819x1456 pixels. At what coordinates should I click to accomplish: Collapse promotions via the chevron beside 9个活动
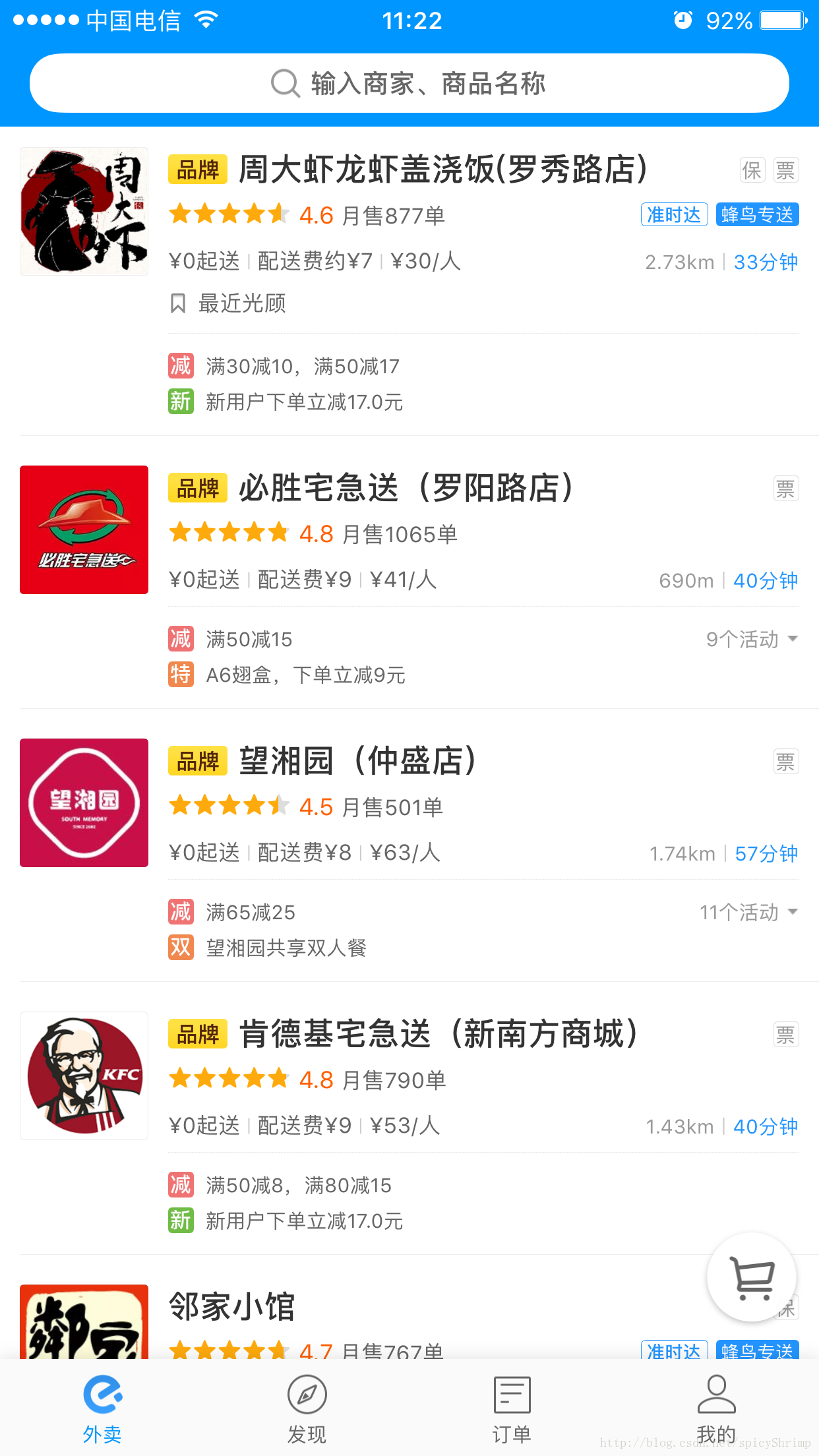click(x=791, y=638)
